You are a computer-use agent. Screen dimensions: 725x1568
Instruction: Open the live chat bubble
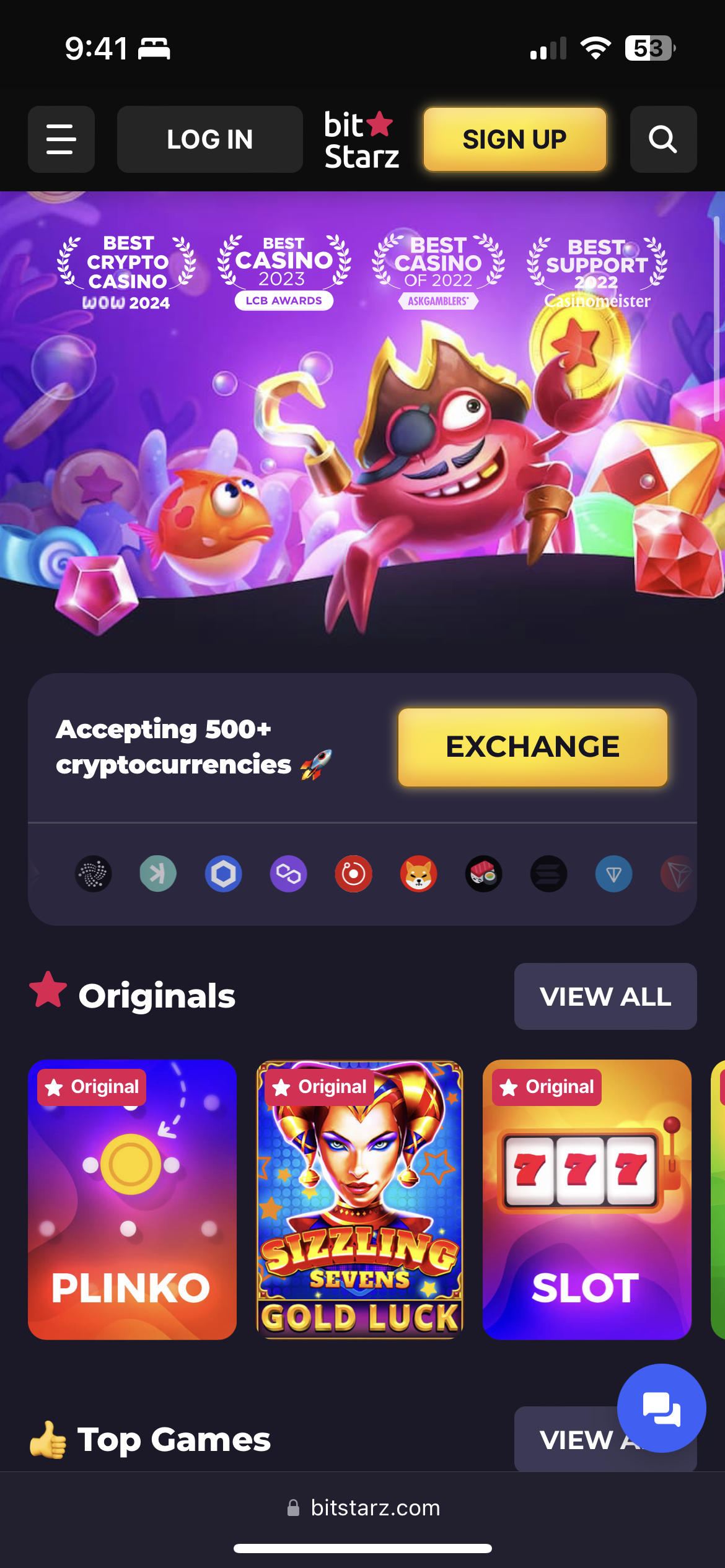[661, 1408]
